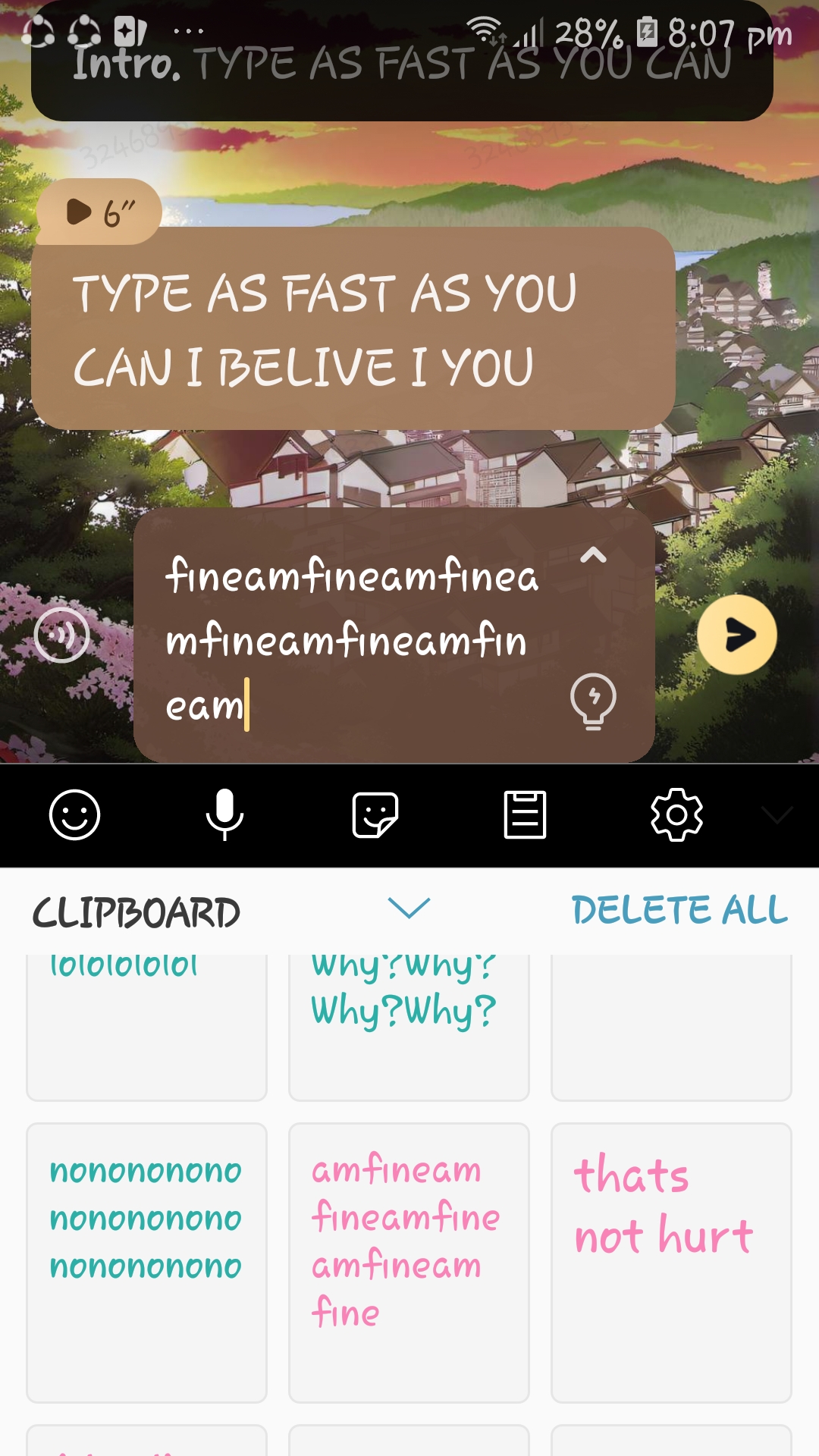This screenshot has height=1456, width=819.
Task: Start voice input with the microphone
Action: (x=224, y=815)
